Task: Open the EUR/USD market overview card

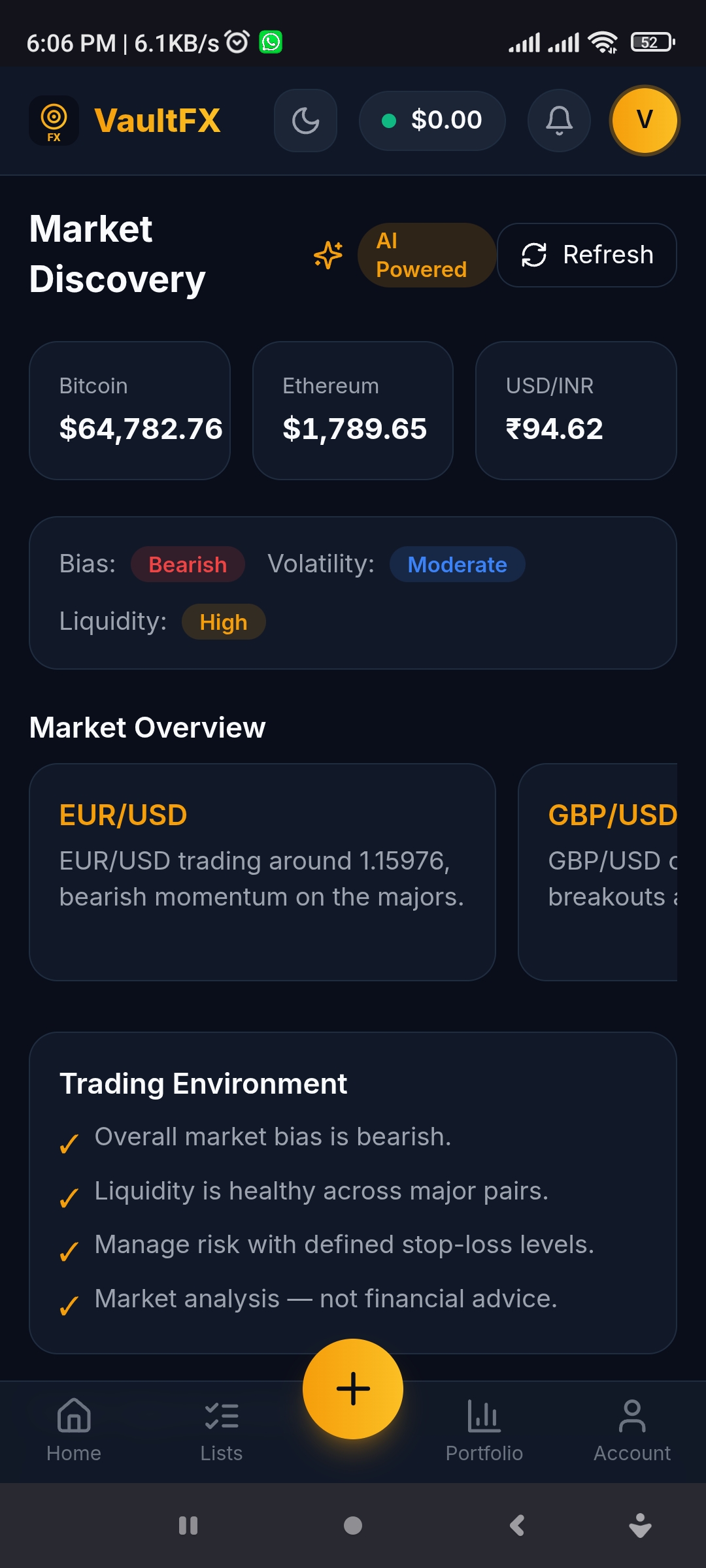Action: [262, 872]
